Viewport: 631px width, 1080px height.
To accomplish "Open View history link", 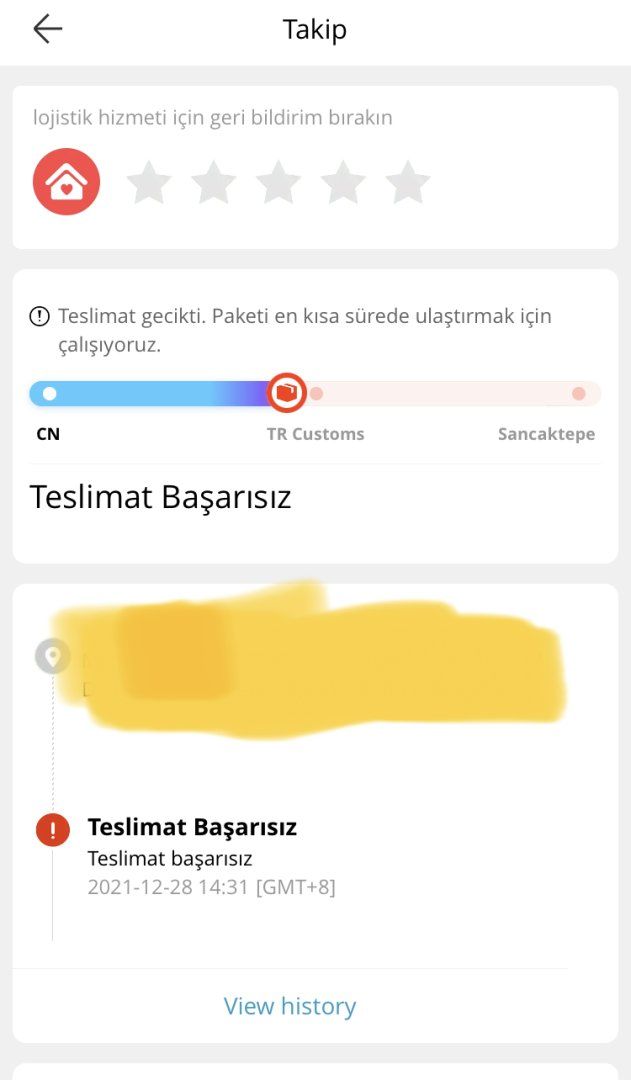I will coord(290,1006).
